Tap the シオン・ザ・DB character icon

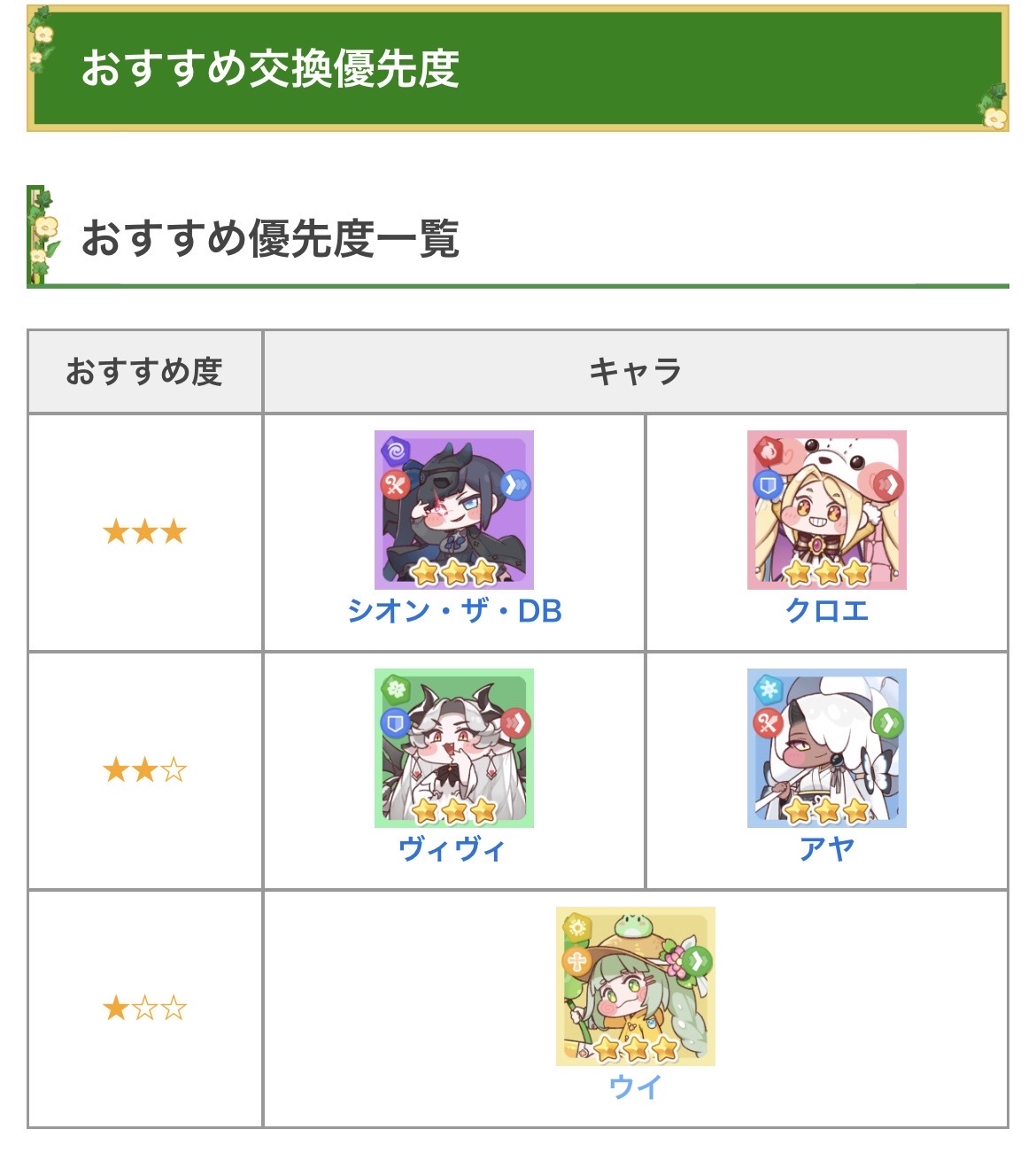(x=454, y=510)
